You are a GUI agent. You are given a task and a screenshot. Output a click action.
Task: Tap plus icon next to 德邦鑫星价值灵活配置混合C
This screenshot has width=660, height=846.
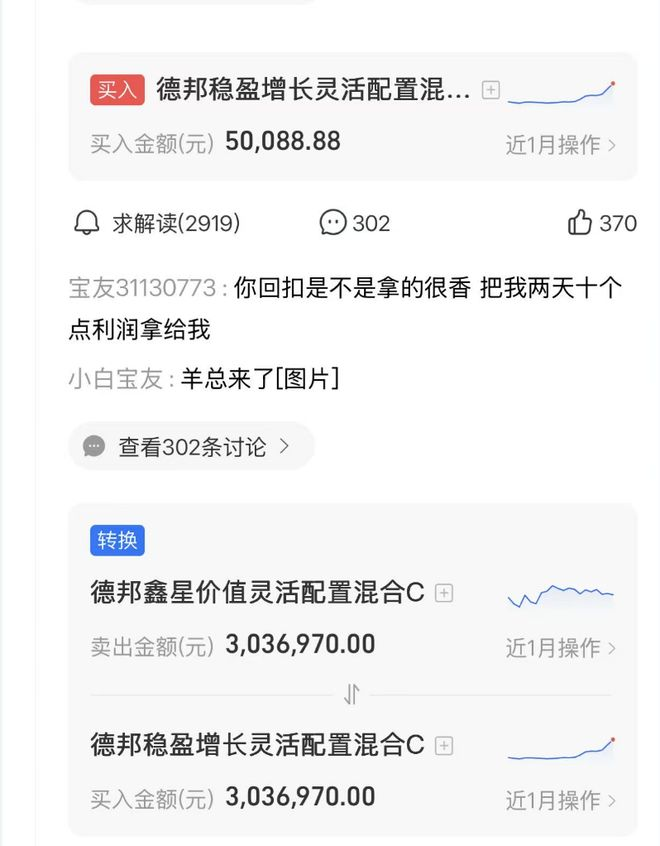[444, 594]
